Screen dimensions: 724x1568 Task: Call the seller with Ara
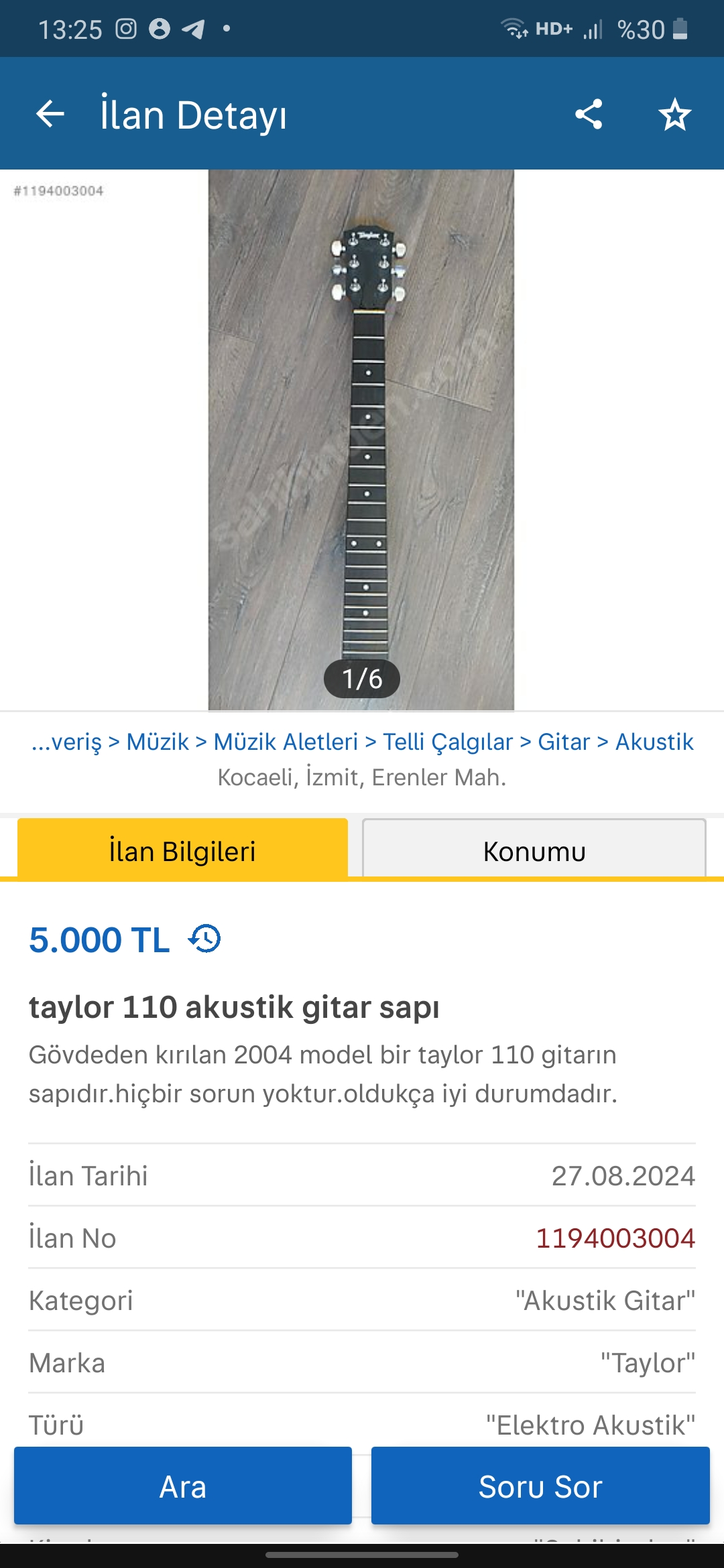pyautogui.click(x=183, y=1486)
